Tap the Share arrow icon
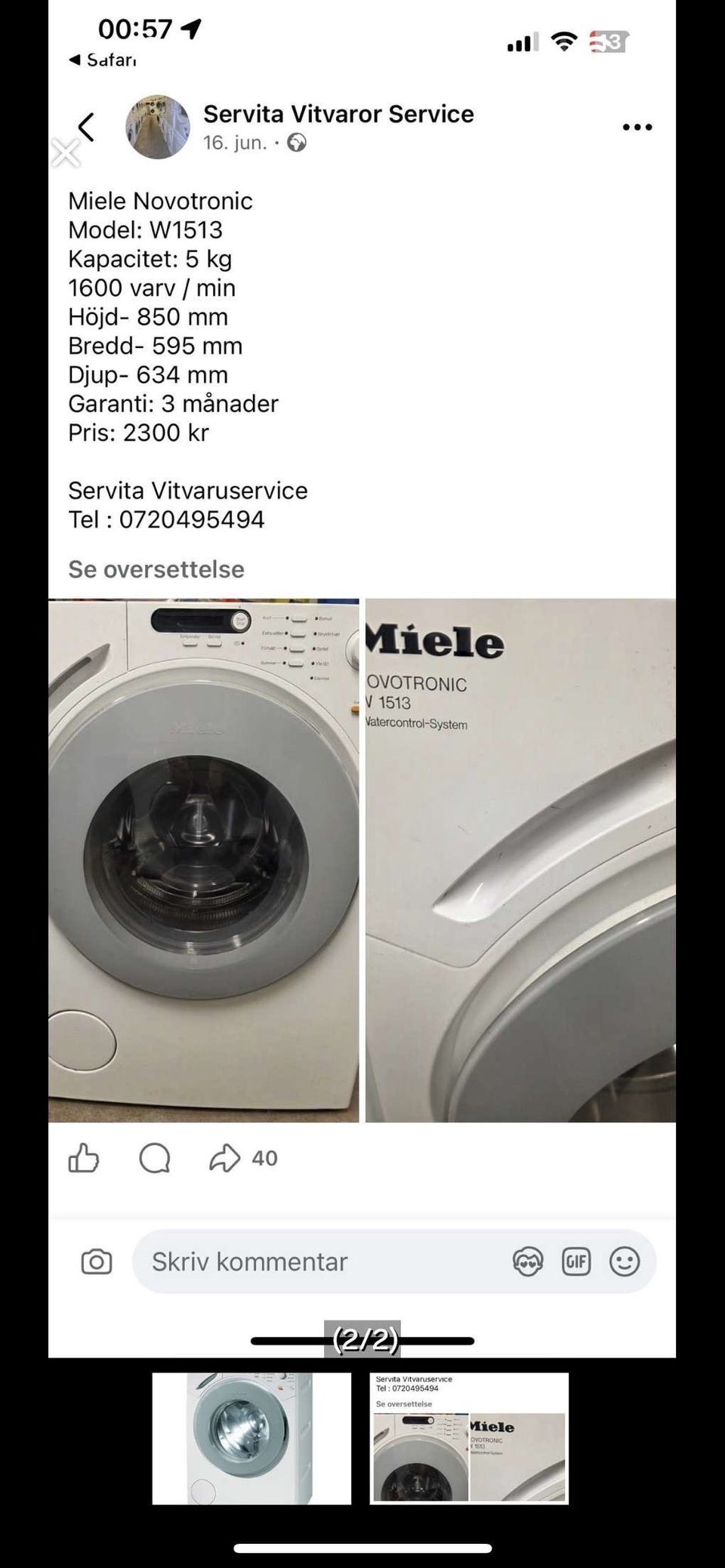This screenshot has width=725, height=1568. coord(224,1157)
